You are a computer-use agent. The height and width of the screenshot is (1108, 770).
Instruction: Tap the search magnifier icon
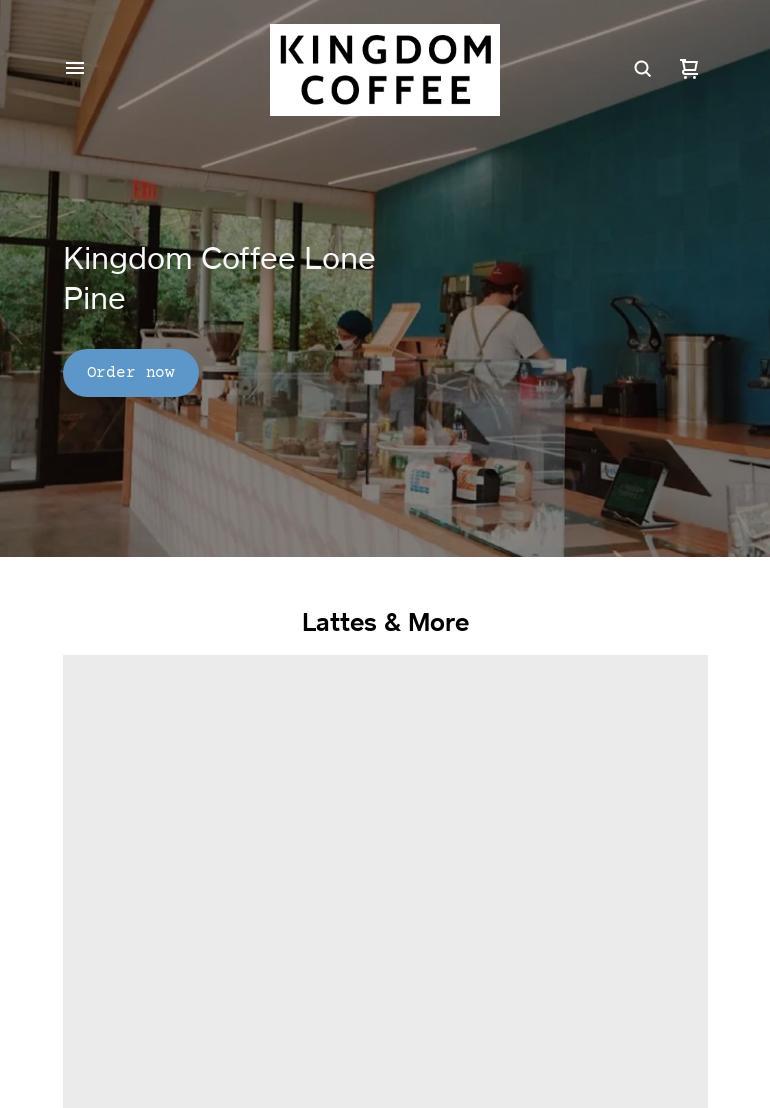tap(643, 69)
